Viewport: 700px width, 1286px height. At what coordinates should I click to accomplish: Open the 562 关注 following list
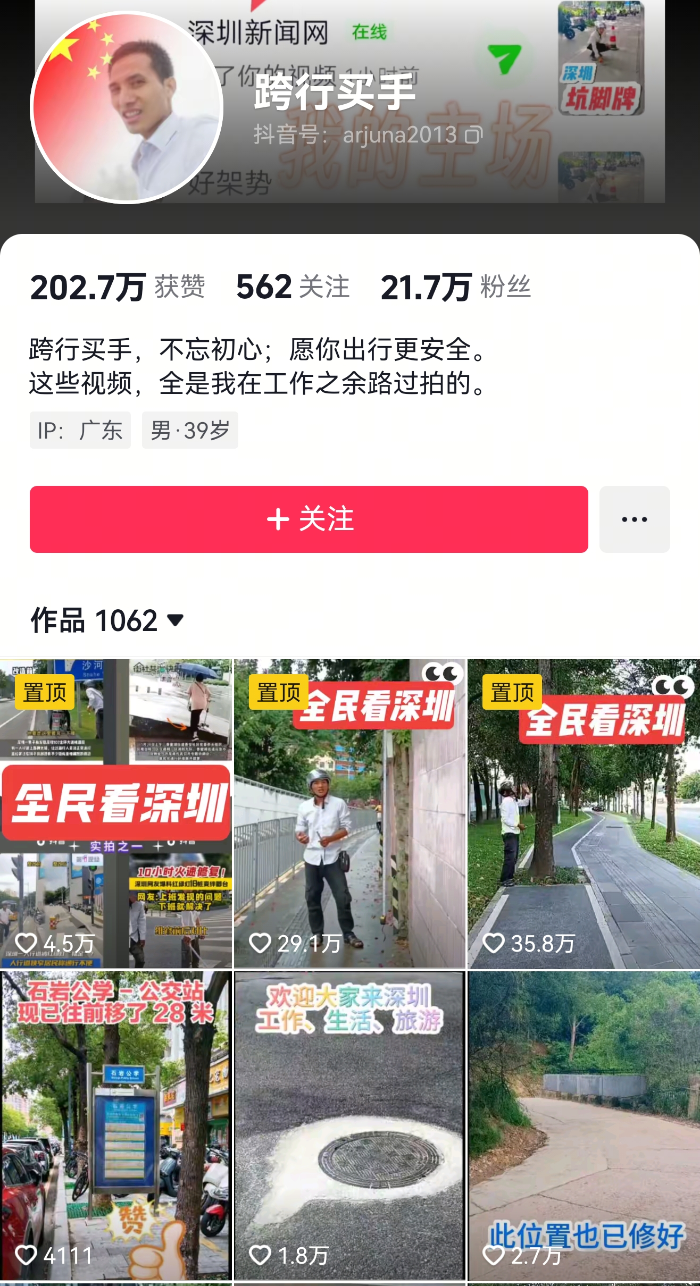pos(292,288)
